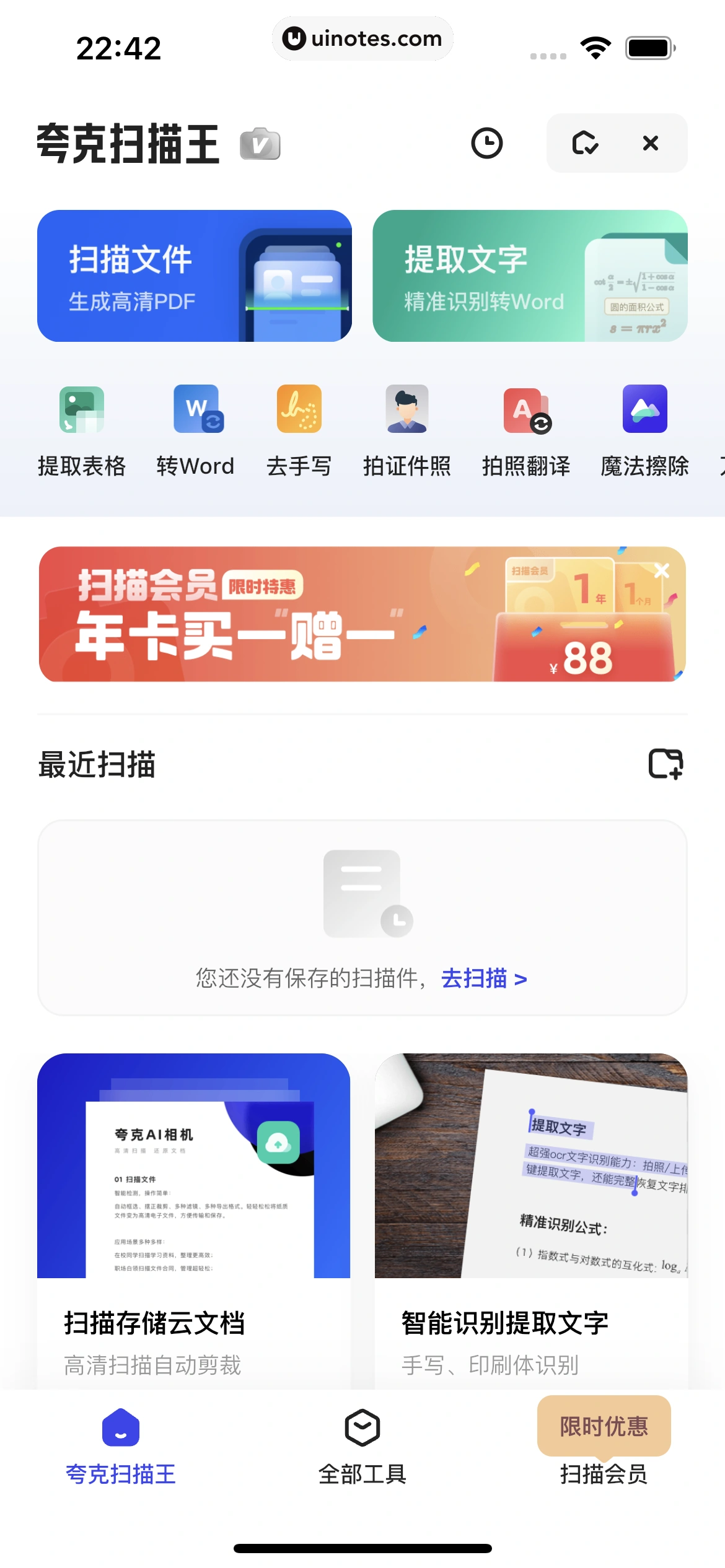Open the 扫描会员 membership tab
Image resolution: width=725 pixels, height=1568 pixels.
pyautogui.click(x=603, y=1474)
